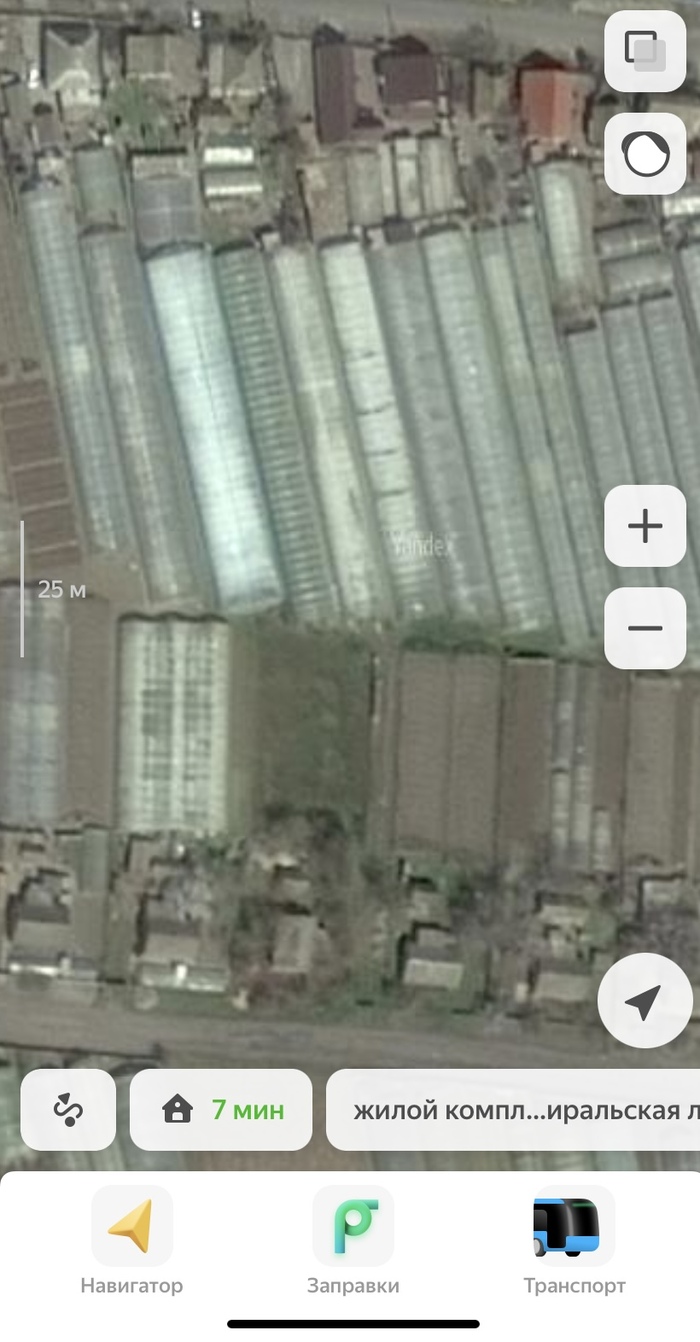Launch the Alice voice assistant
The width and height of the screenshot is (700, 1342).
tap(645, 154)
